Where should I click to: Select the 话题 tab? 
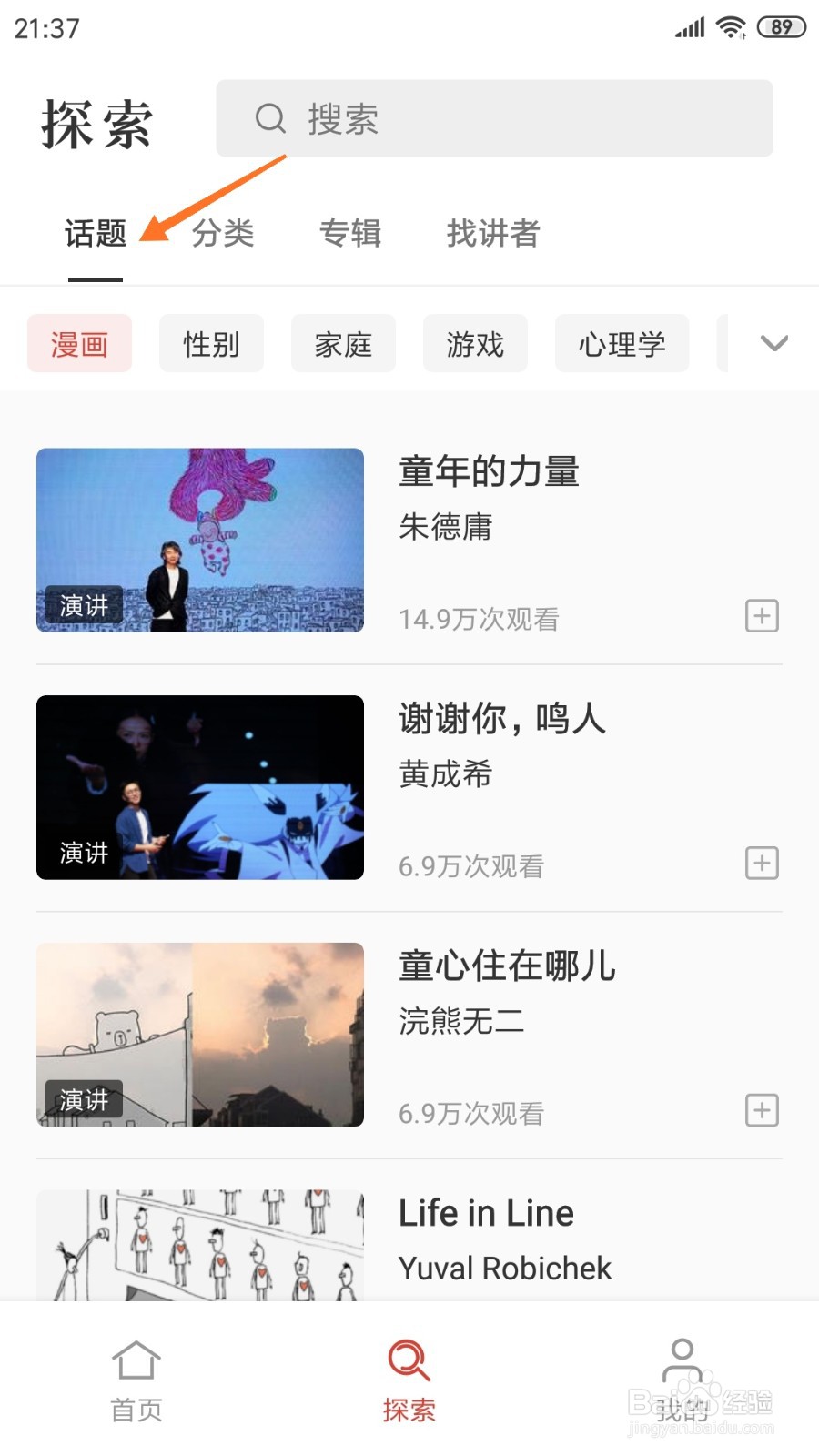coord(96,234)
